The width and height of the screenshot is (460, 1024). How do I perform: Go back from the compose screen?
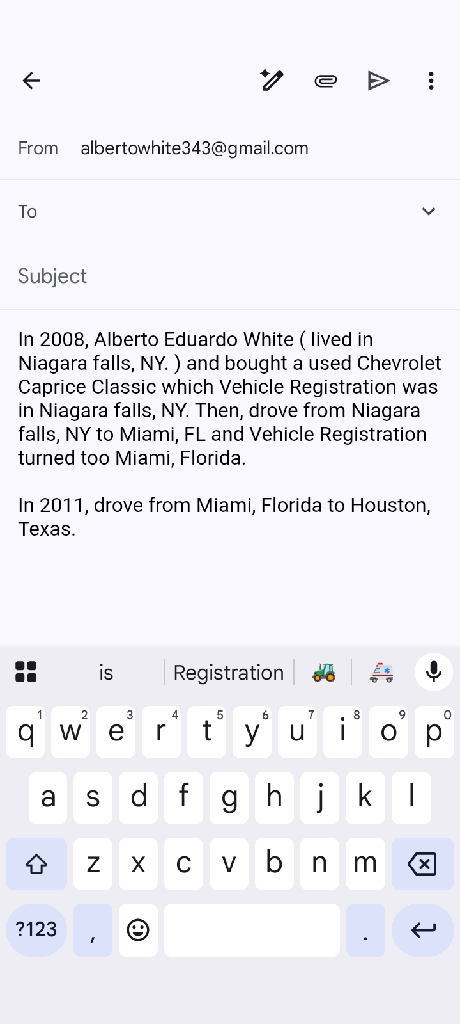31,80
